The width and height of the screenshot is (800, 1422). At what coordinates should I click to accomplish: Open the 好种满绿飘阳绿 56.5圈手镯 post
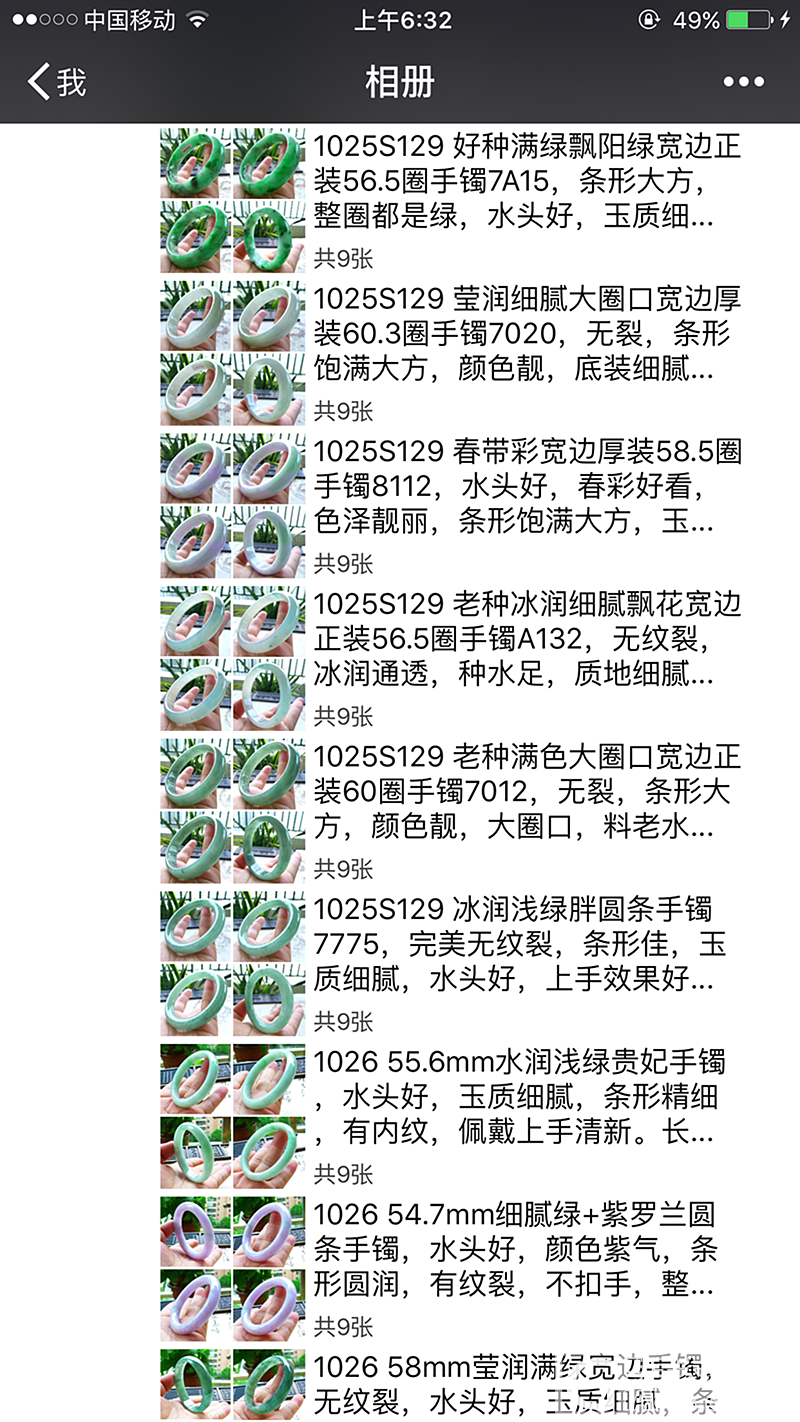click(x=527, y=182)
